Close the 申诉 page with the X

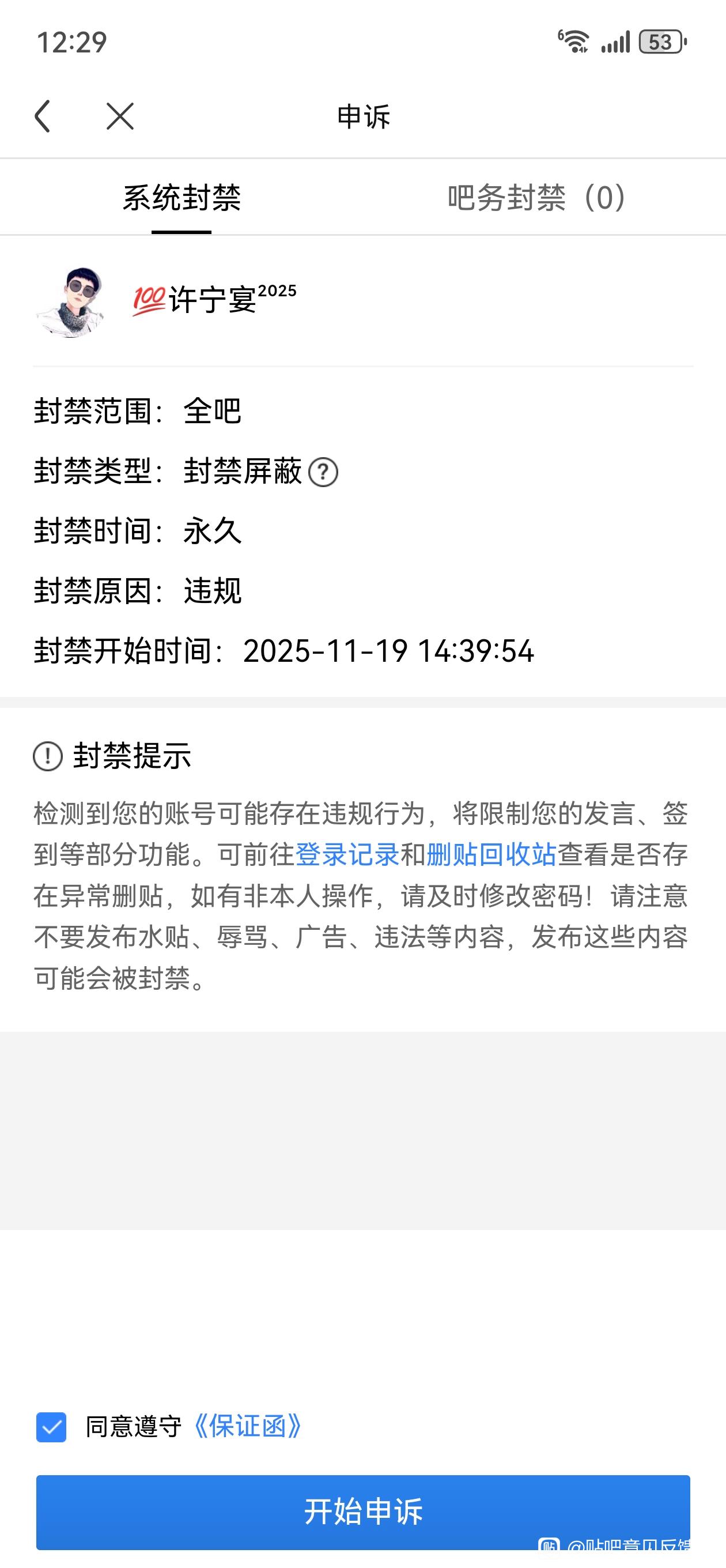coord(120,116)
